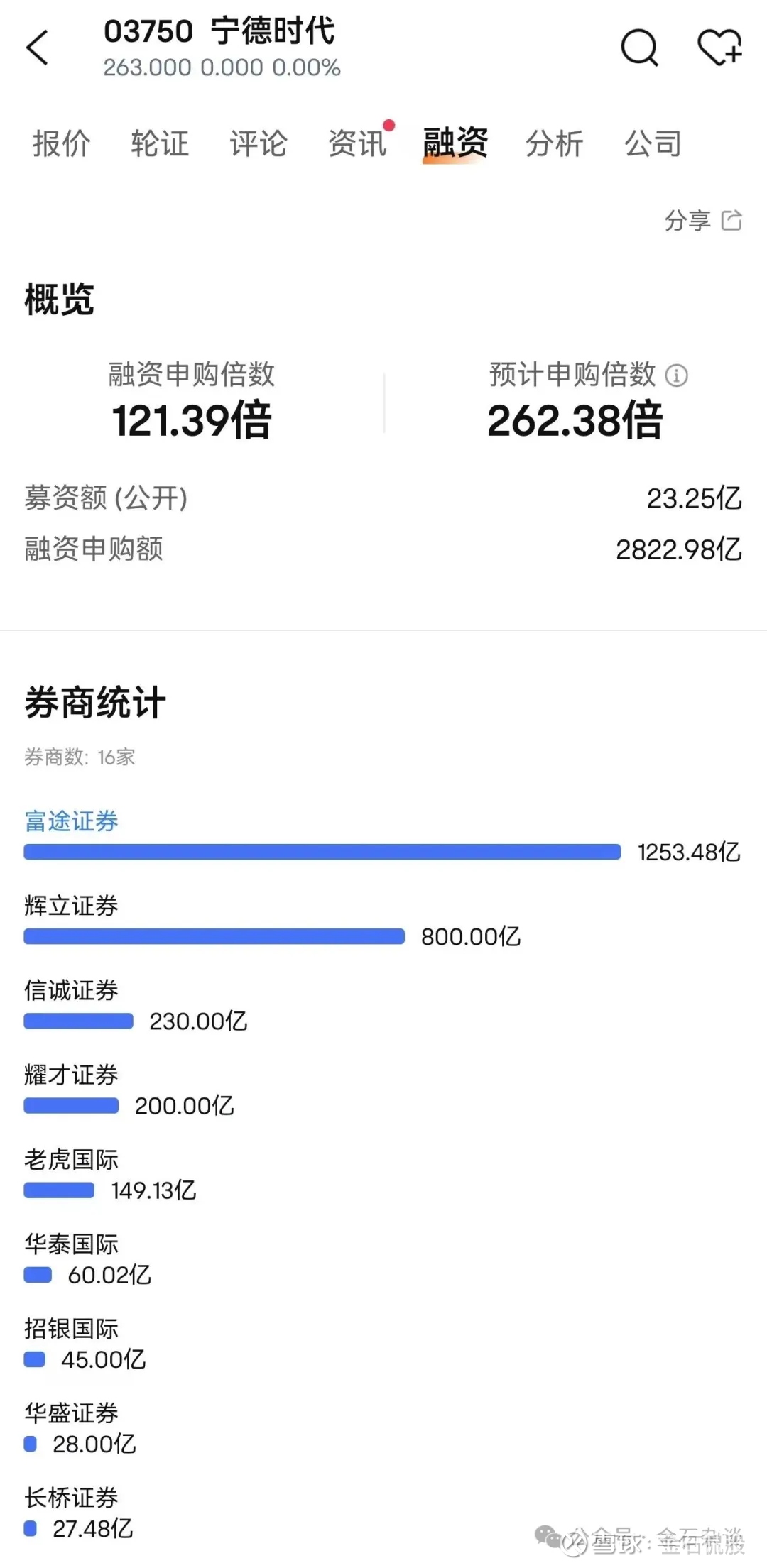Open the 公司 tab
Image resolution: width=767 pixels, height=1568 pixels.
(x=653, y=144)
